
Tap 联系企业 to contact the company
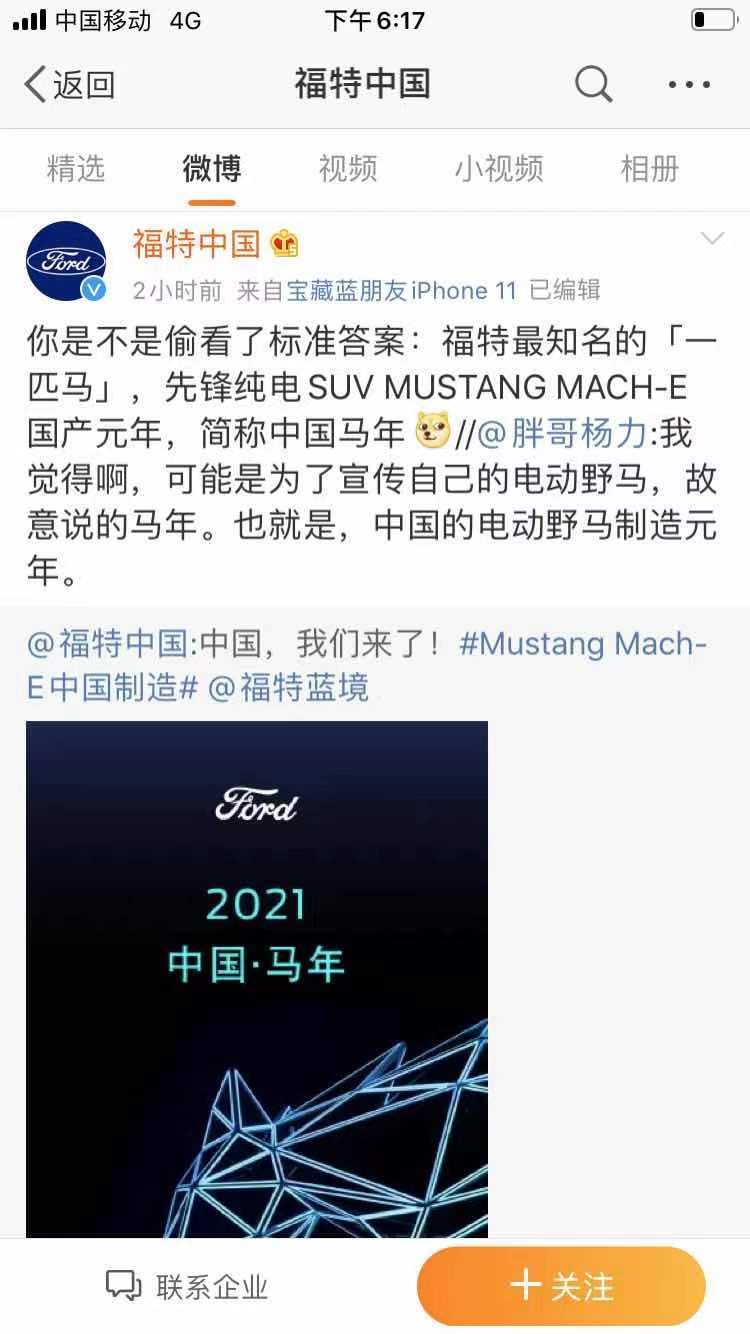click(187, 1286)
